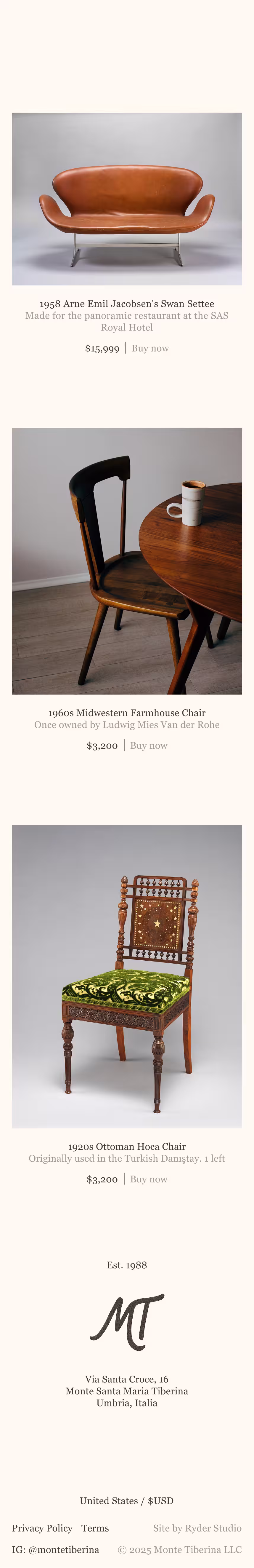View the Terms page
Image resolution: width=254 pixels, height=1568 pixels.
pyautogui.click(x=95, y=1528)
